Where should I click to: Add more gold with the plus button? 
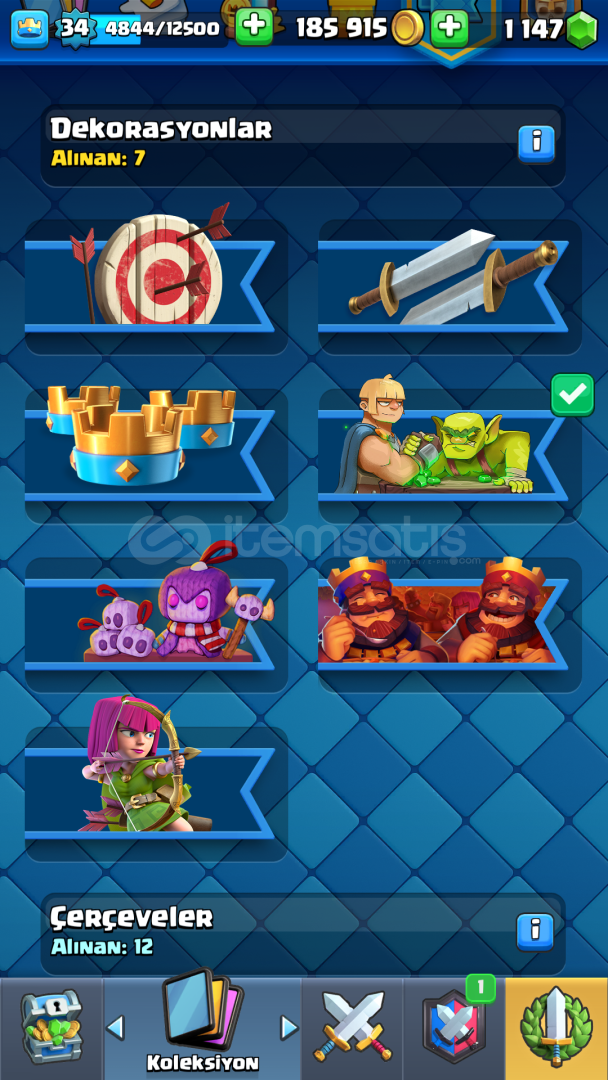(450, 28)
